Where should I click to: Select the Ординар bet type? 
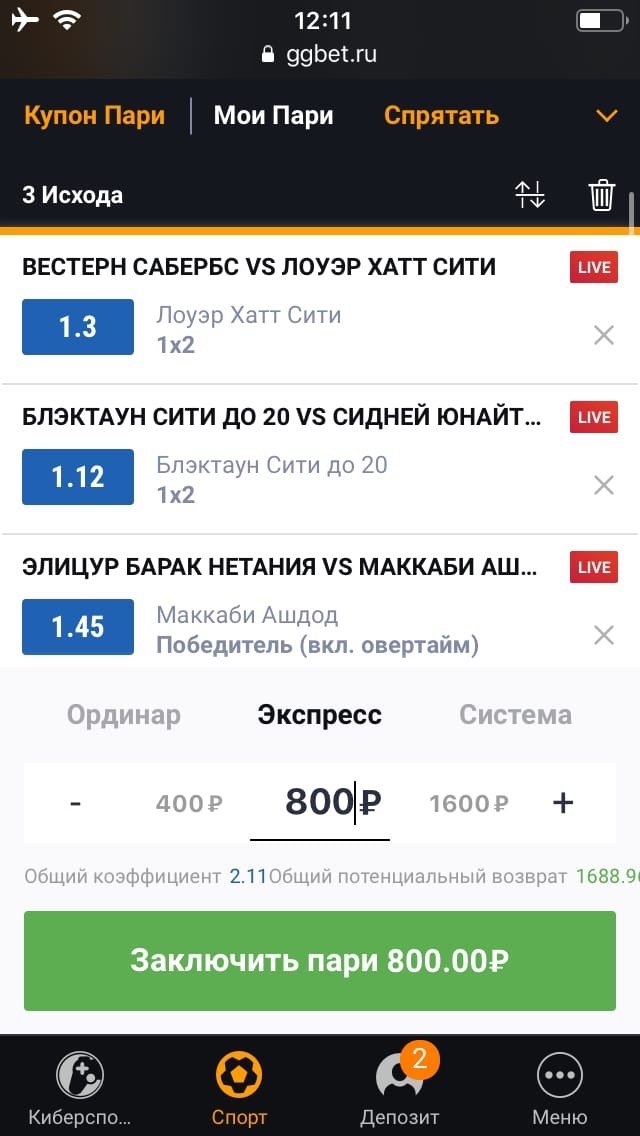click(124, 715)
